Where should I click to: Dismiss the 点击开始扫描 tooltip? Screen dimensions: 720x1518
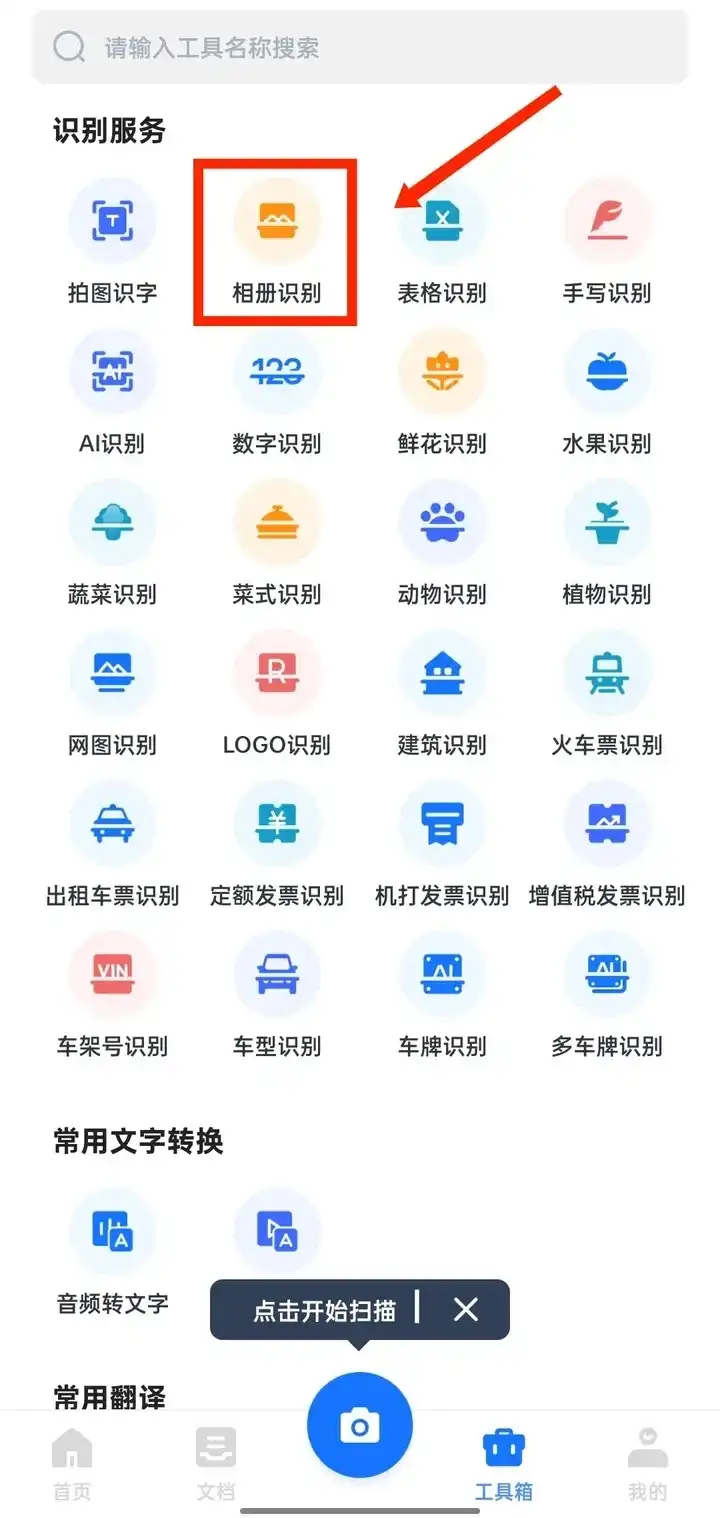point(466,1309)
